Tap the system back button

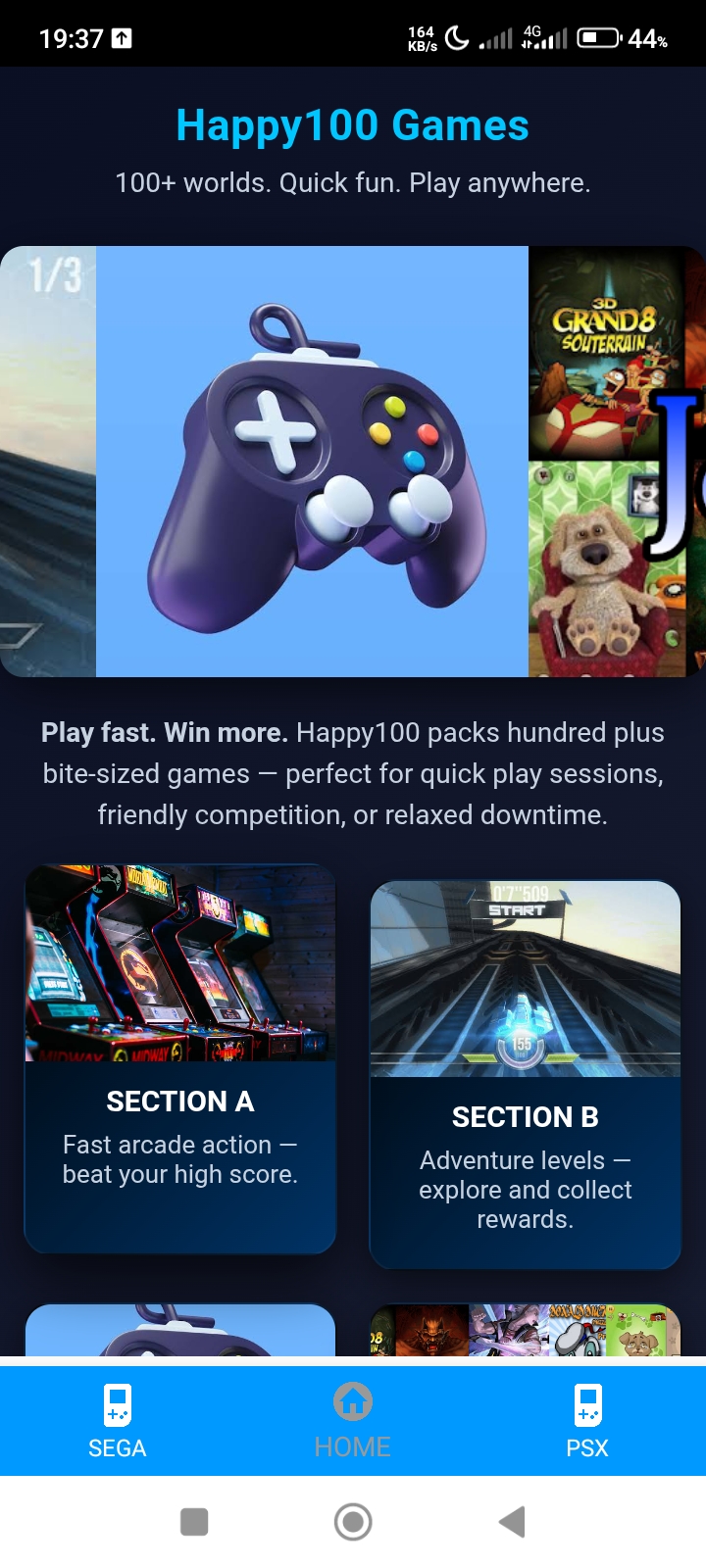tap(512, 1522)
